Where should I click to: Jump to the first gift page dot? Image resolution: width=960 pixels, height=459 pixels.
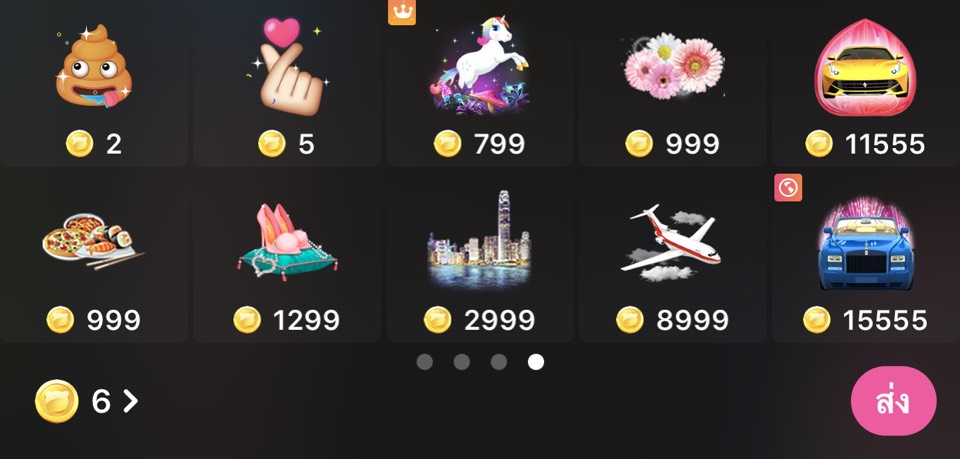tap(425, 362)
